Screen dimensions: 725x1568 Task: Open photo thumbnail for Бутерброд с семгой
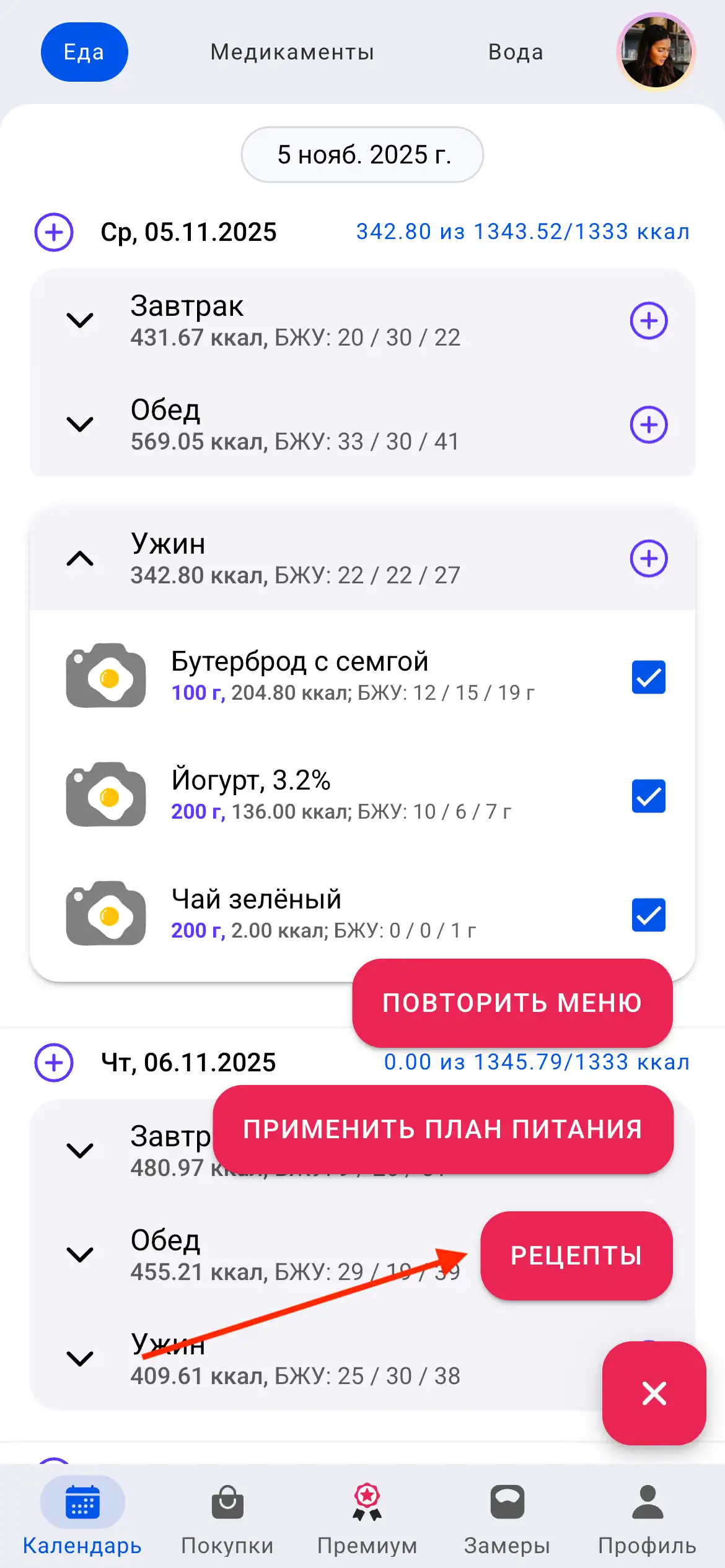pyautogui.click(x=105, y=675)
